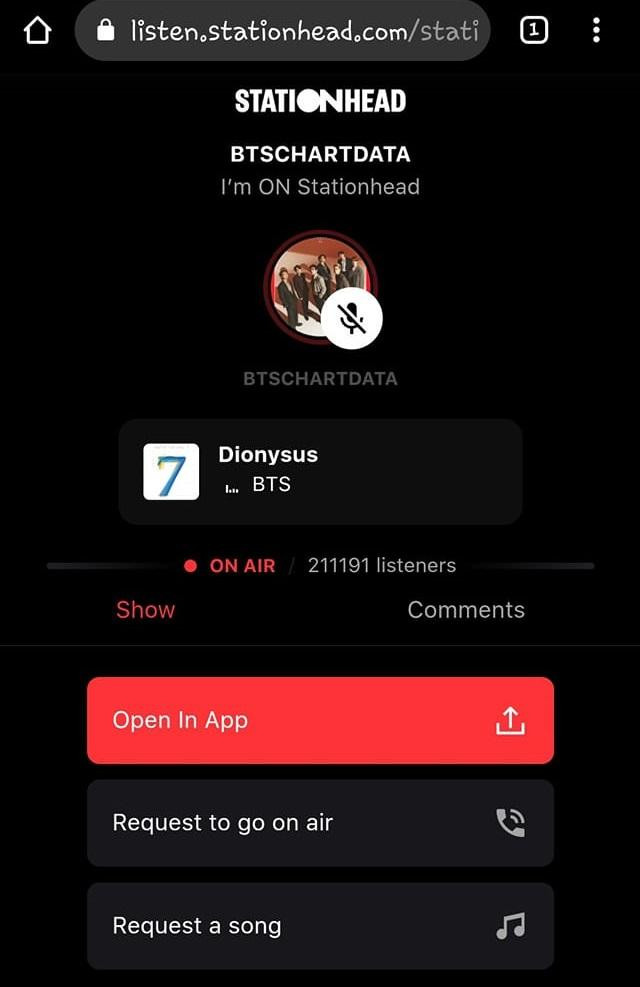Viewport: 640px width, 987px height.
Task: Request to go on air
Action: [x=320, y=823]
